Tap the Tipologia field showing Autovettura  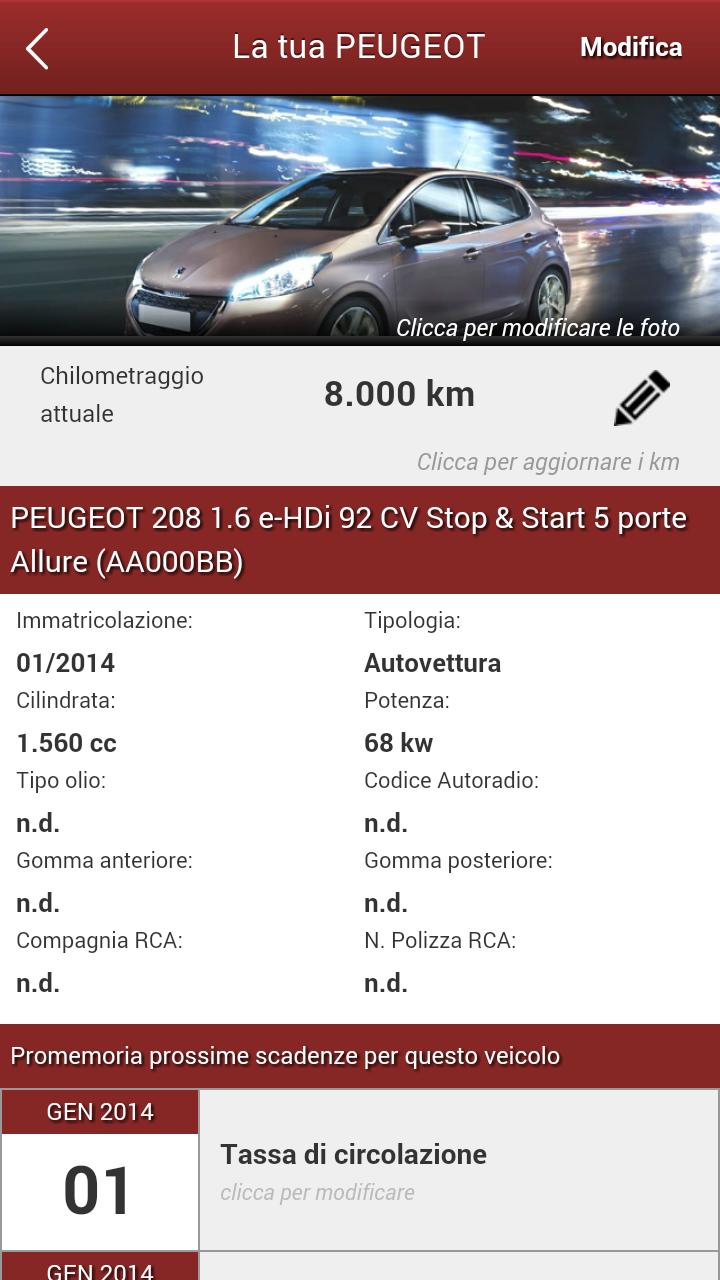pyautogui.click(x=432, y=662)
